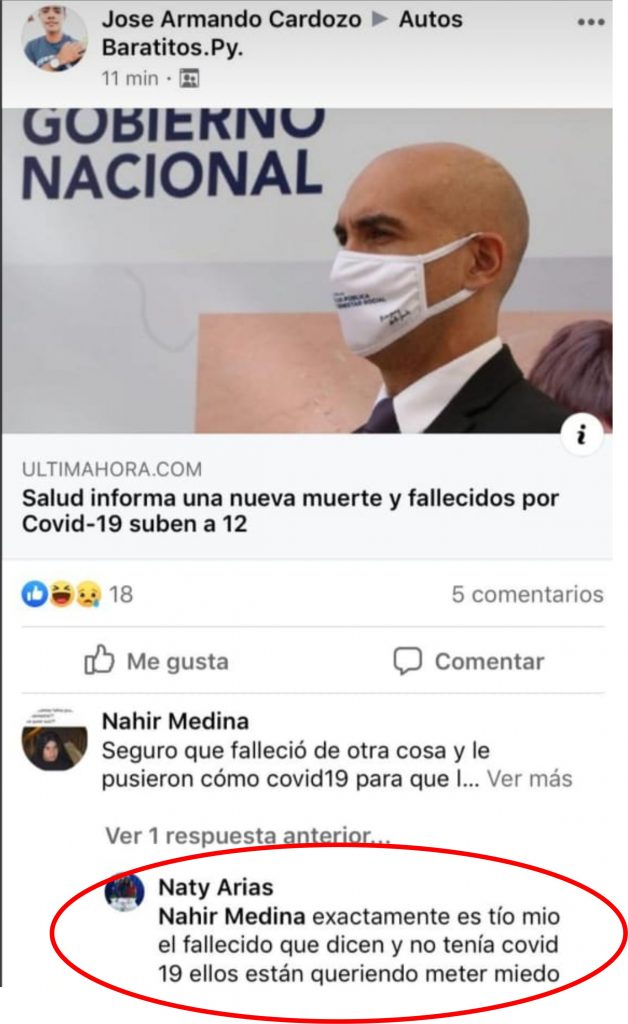This screenshot has height=1024, width=628.
Task: Open Naty Arias's profile
Action: click(x=215, y=886)
